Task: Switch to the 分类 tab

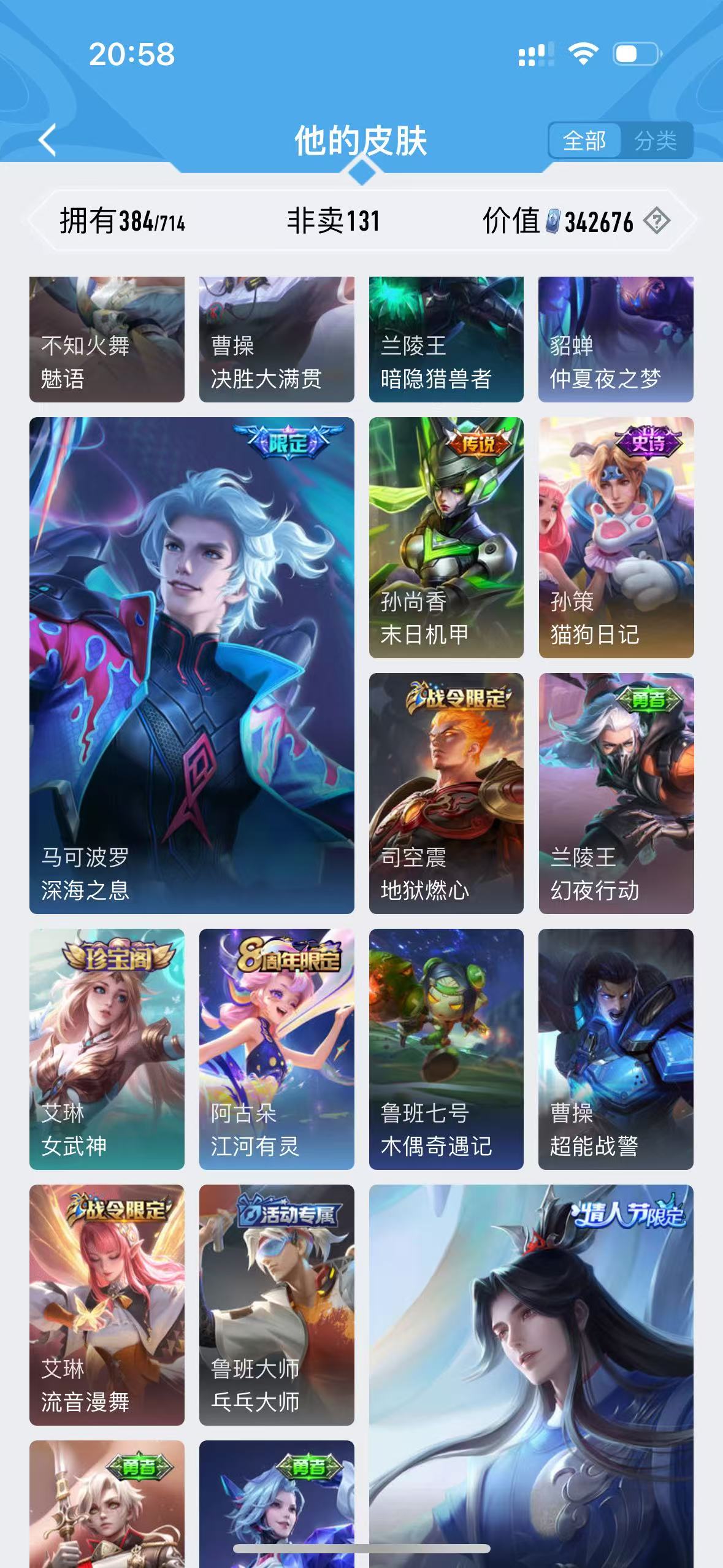Action: 656,140
